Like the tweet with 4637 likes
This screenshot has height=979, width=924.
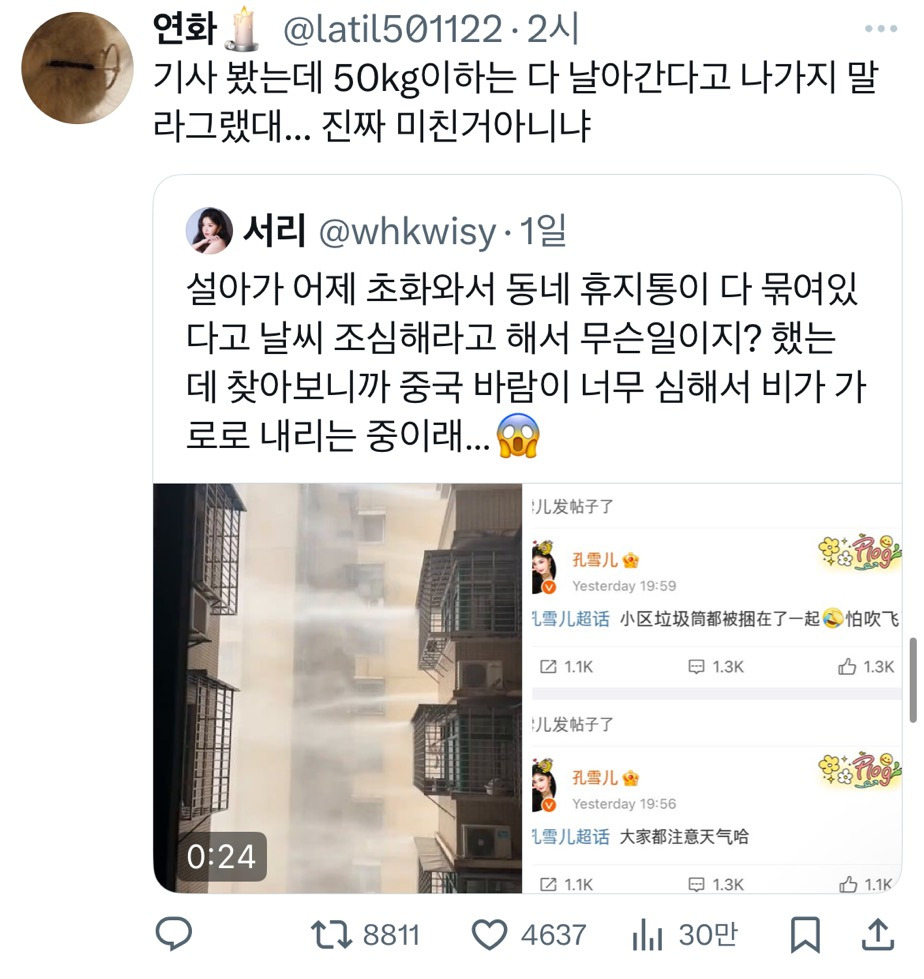point(528,935)
